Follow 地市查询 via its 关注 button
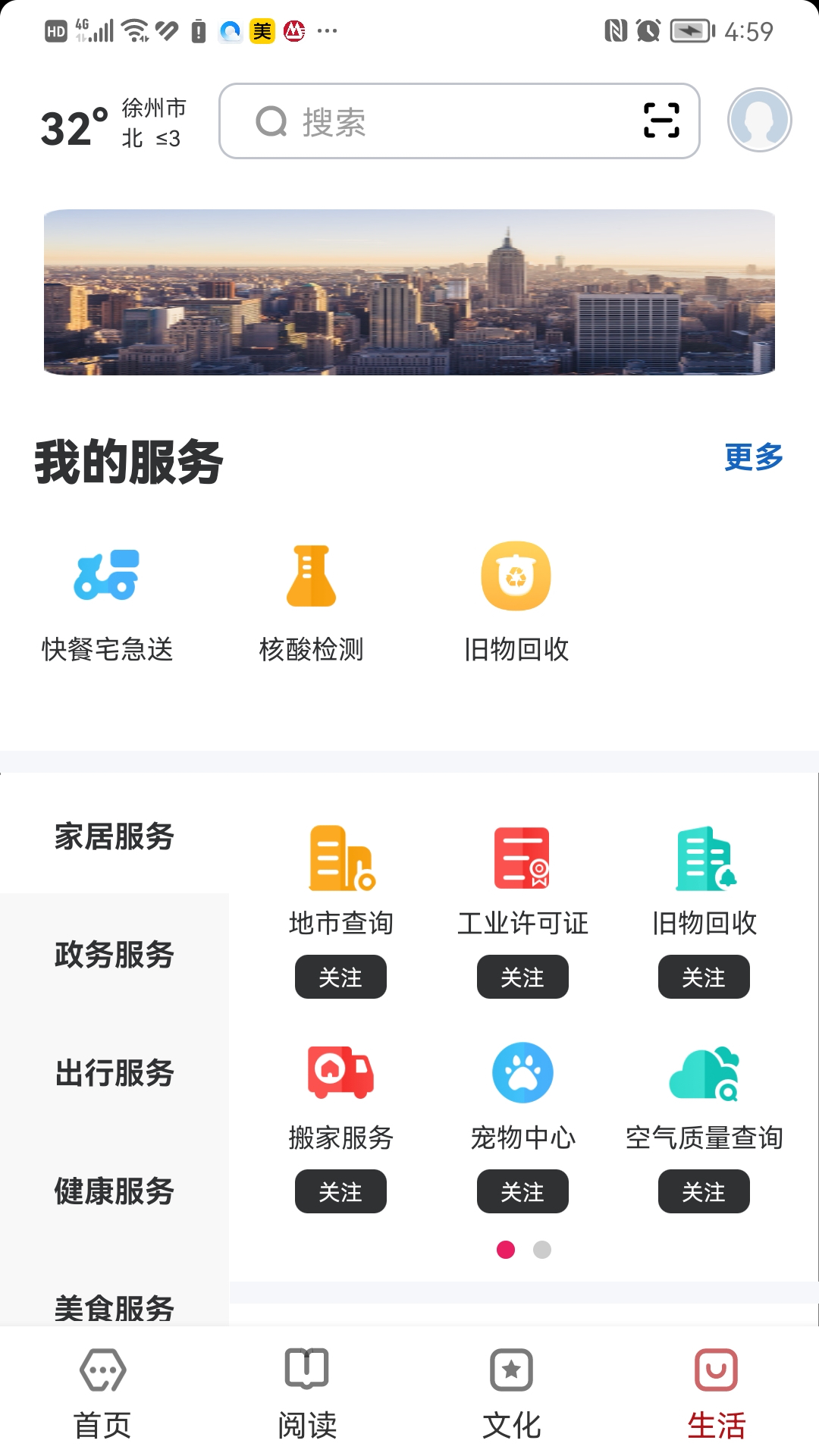Image resolution: width=819 pixels, height=1456 pixels. tap(340, 977)
